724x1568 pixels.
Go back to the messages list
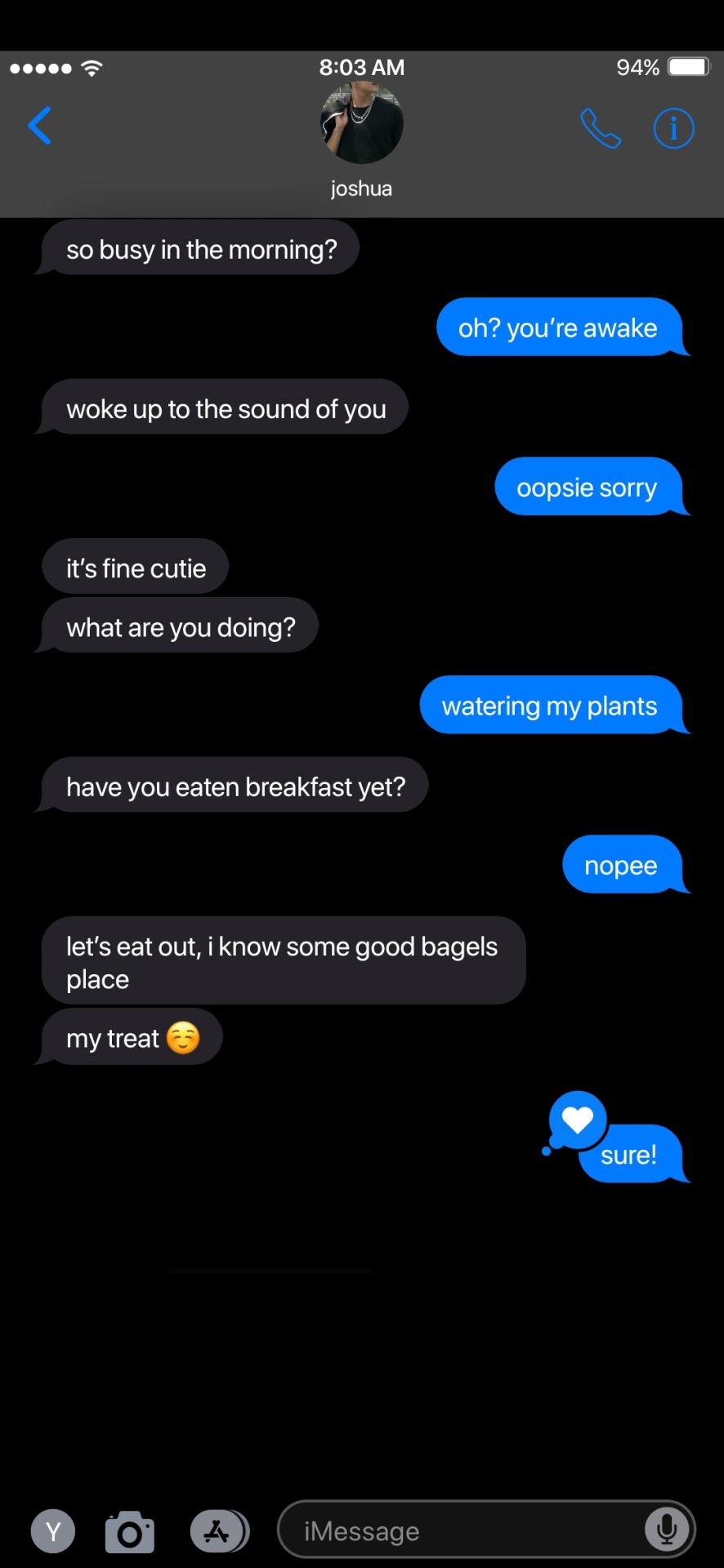coord(39,126)
